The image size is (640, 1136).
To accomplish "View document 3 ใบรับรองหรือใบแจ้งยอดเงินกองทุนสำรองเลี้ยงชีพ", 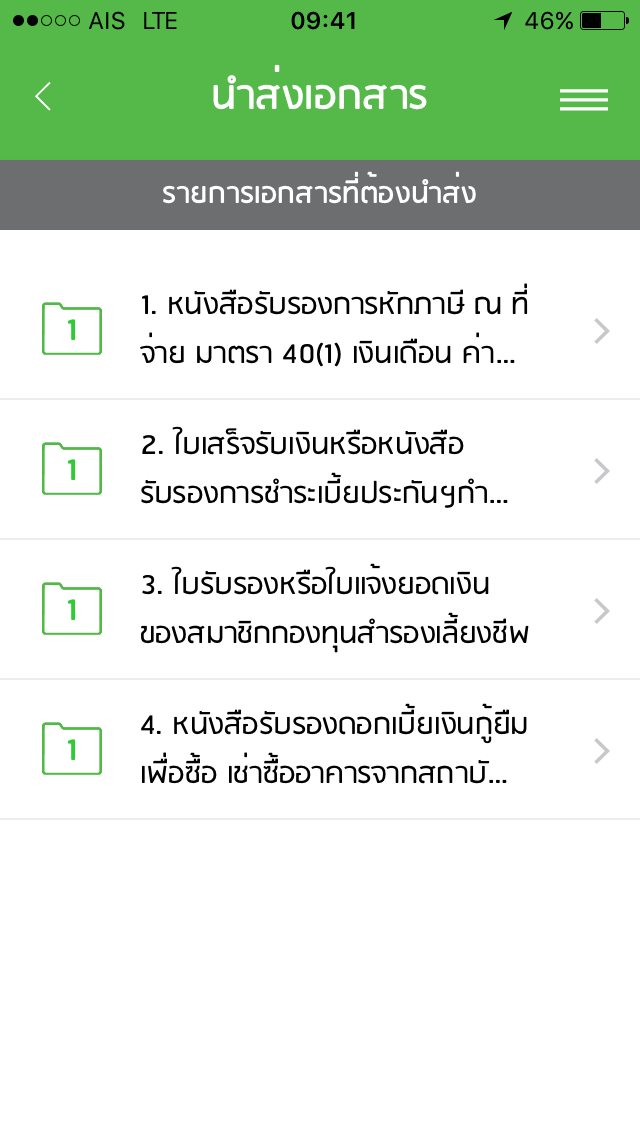I will click(x=320, y=610).
